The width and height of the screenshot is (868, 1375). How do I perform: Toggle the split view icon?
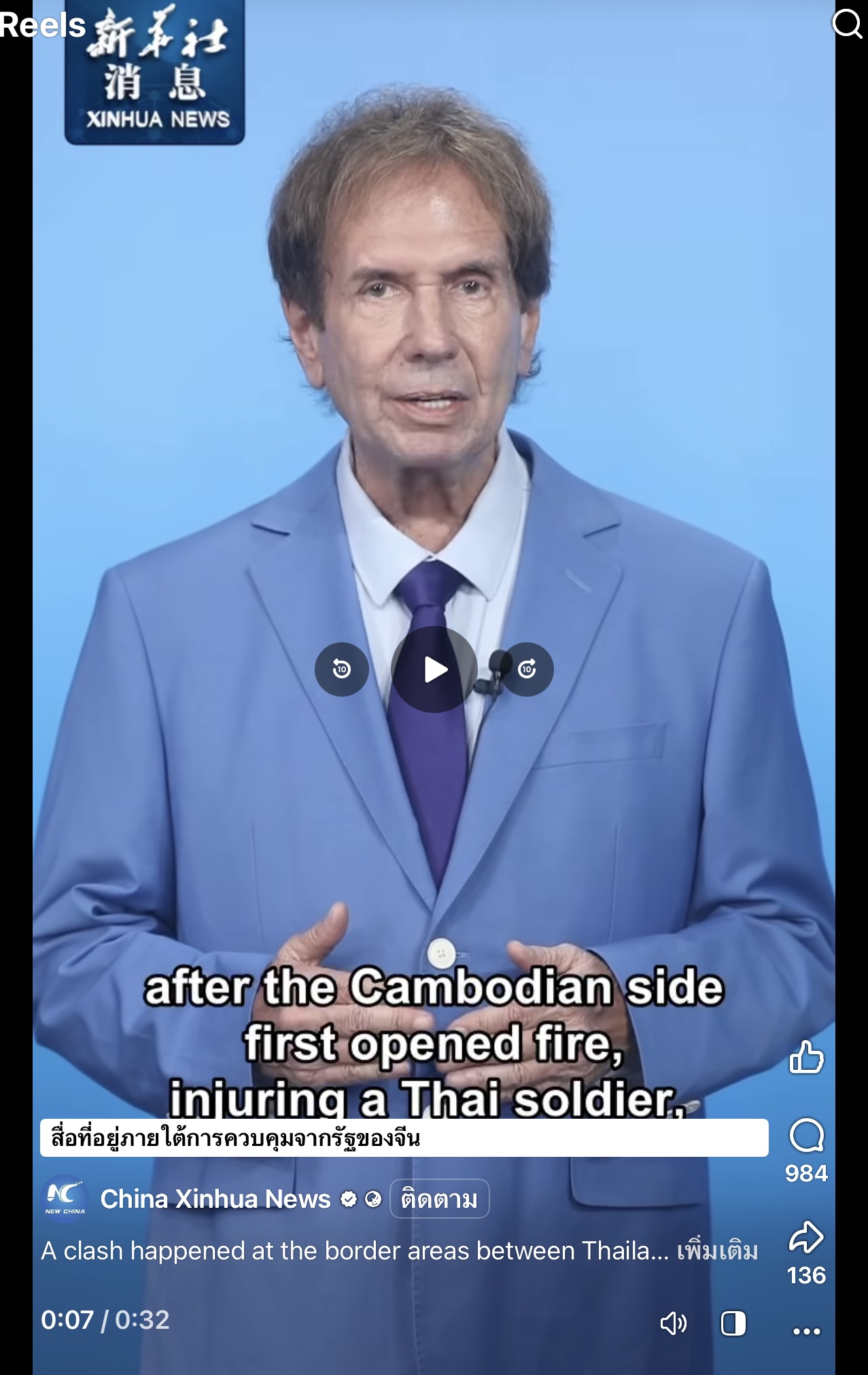733,1323
